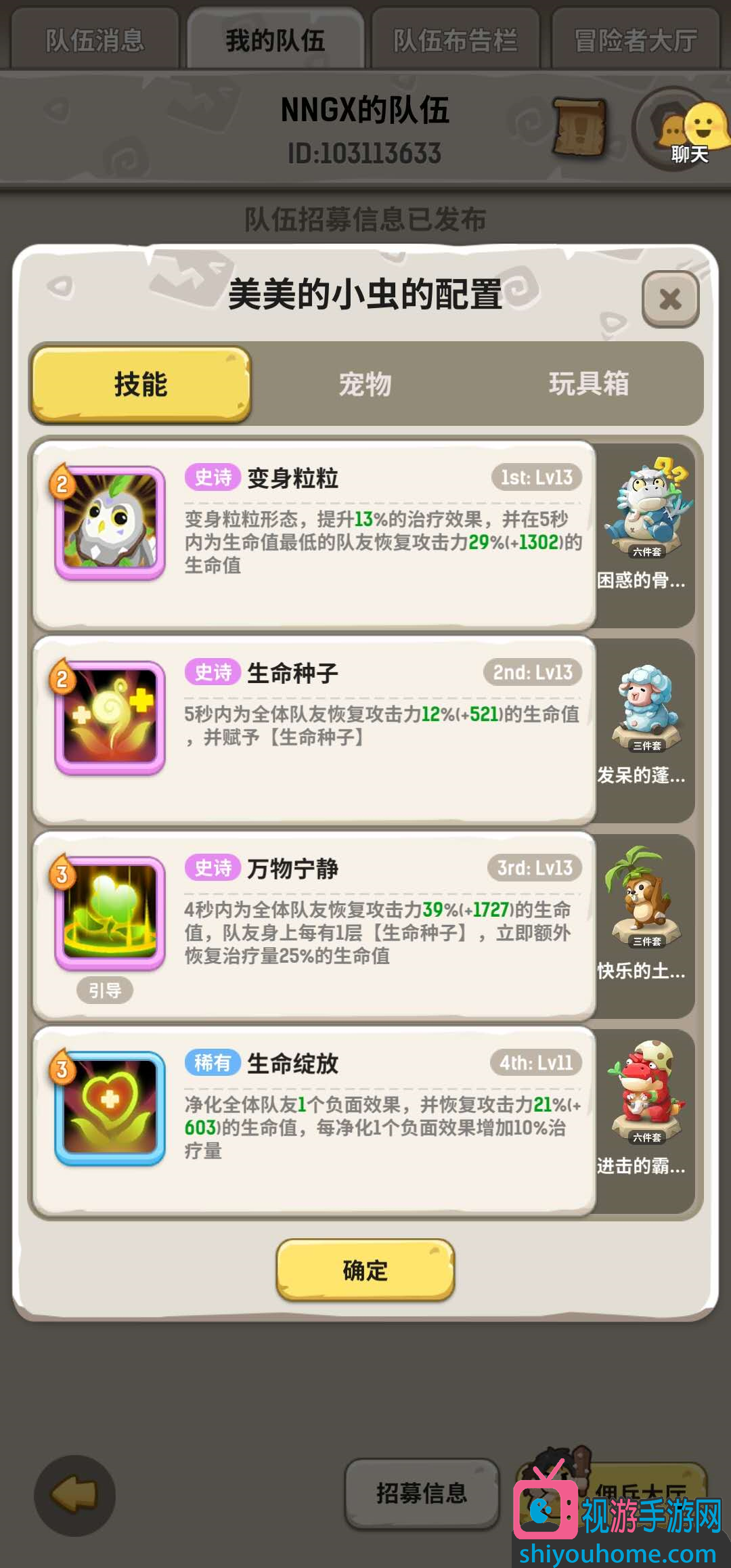Open 冒险者大厅 tab
The width and height of the screenshot is (731, 1568).
pos(635,41)
